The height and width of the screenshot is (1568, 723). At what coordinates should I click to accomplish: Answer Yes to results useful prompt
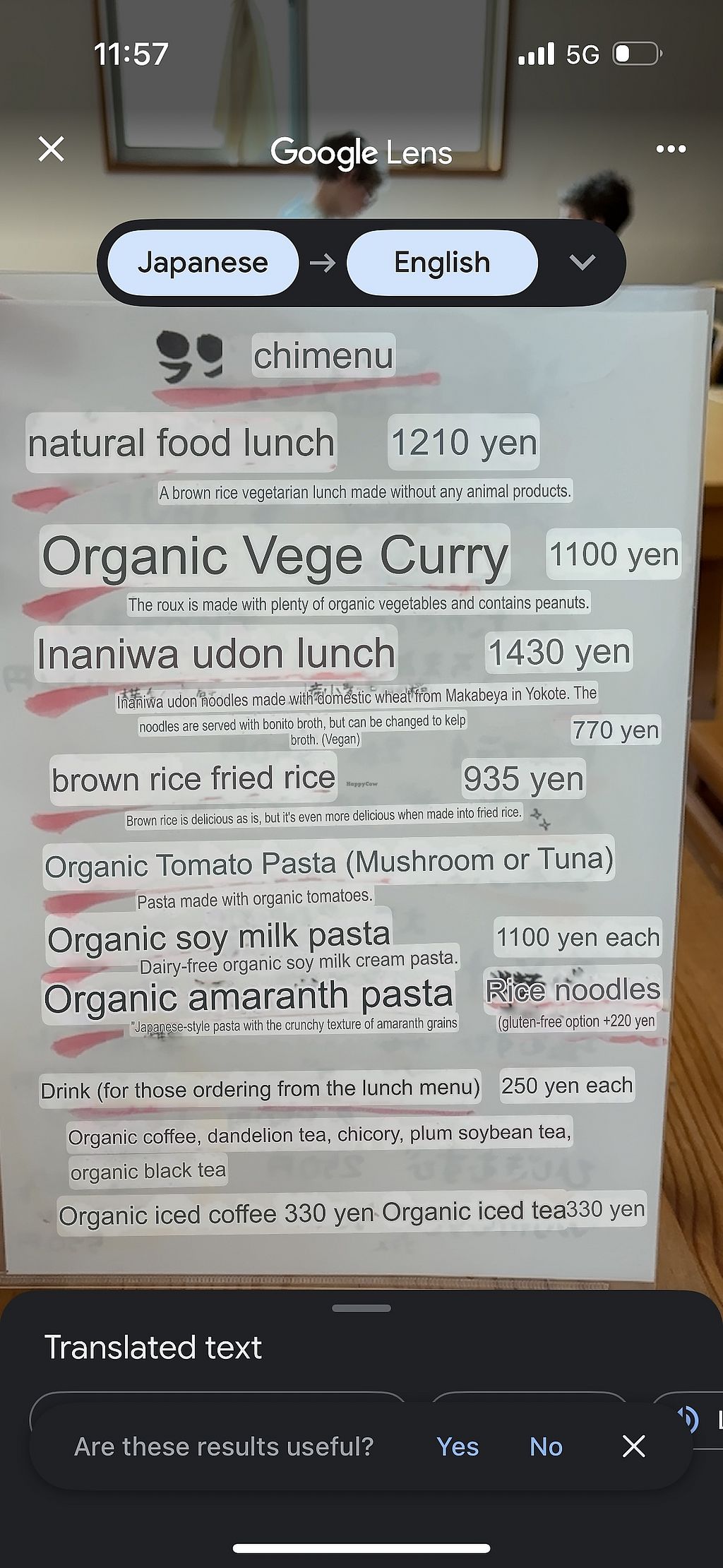point(458,1447)
